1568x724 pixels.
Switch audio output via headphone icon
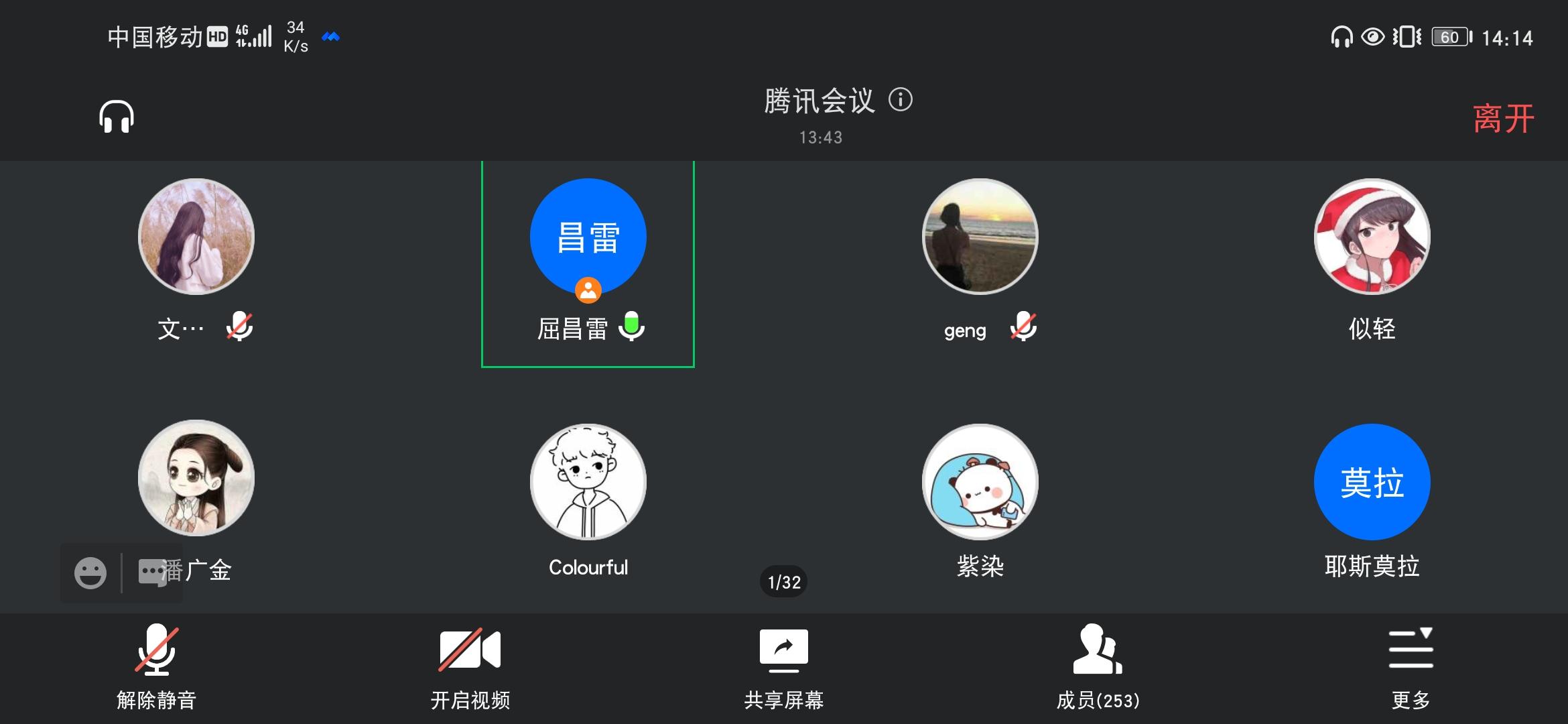[117, 117]
